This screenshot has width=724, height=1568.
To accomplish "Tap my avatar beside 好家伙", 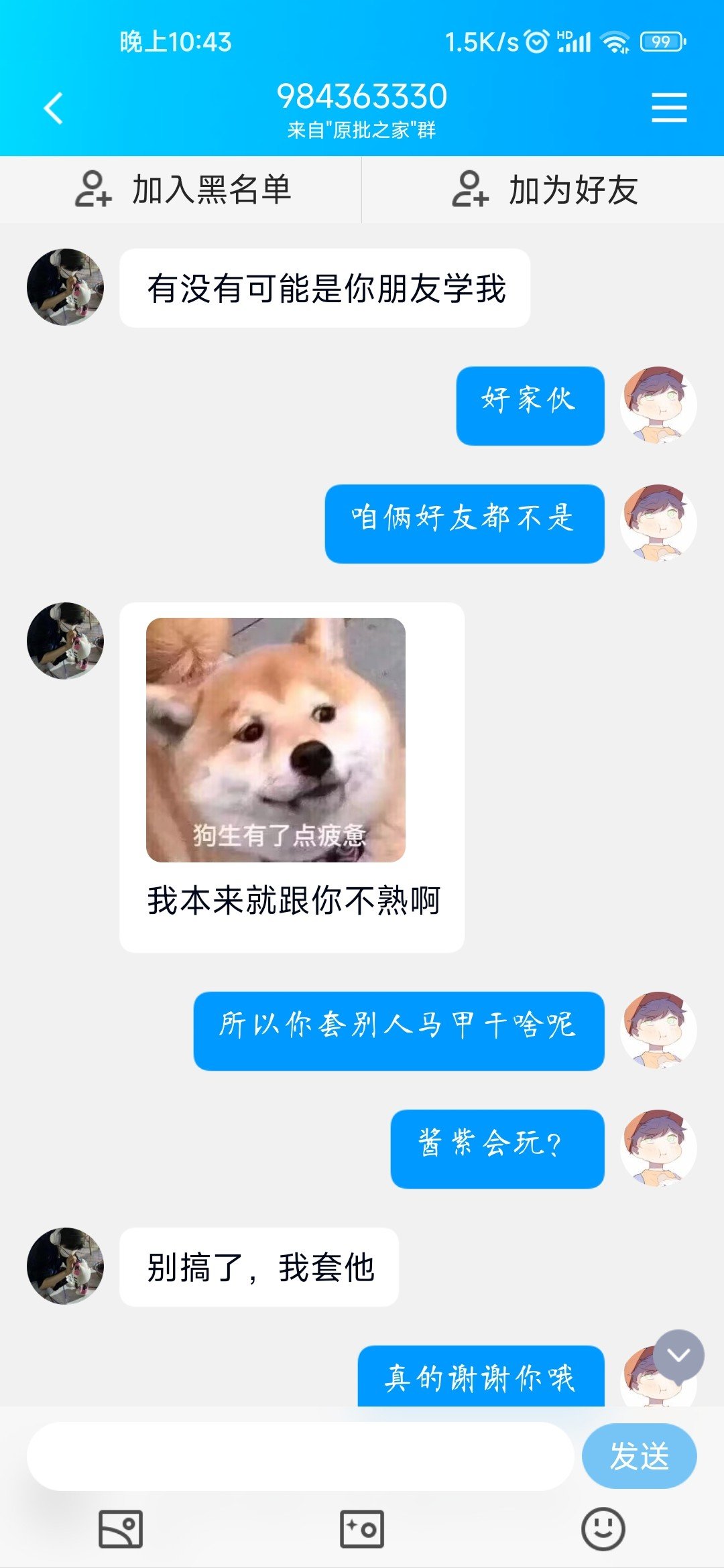I will pyautogui.click(x=658, y=405).
